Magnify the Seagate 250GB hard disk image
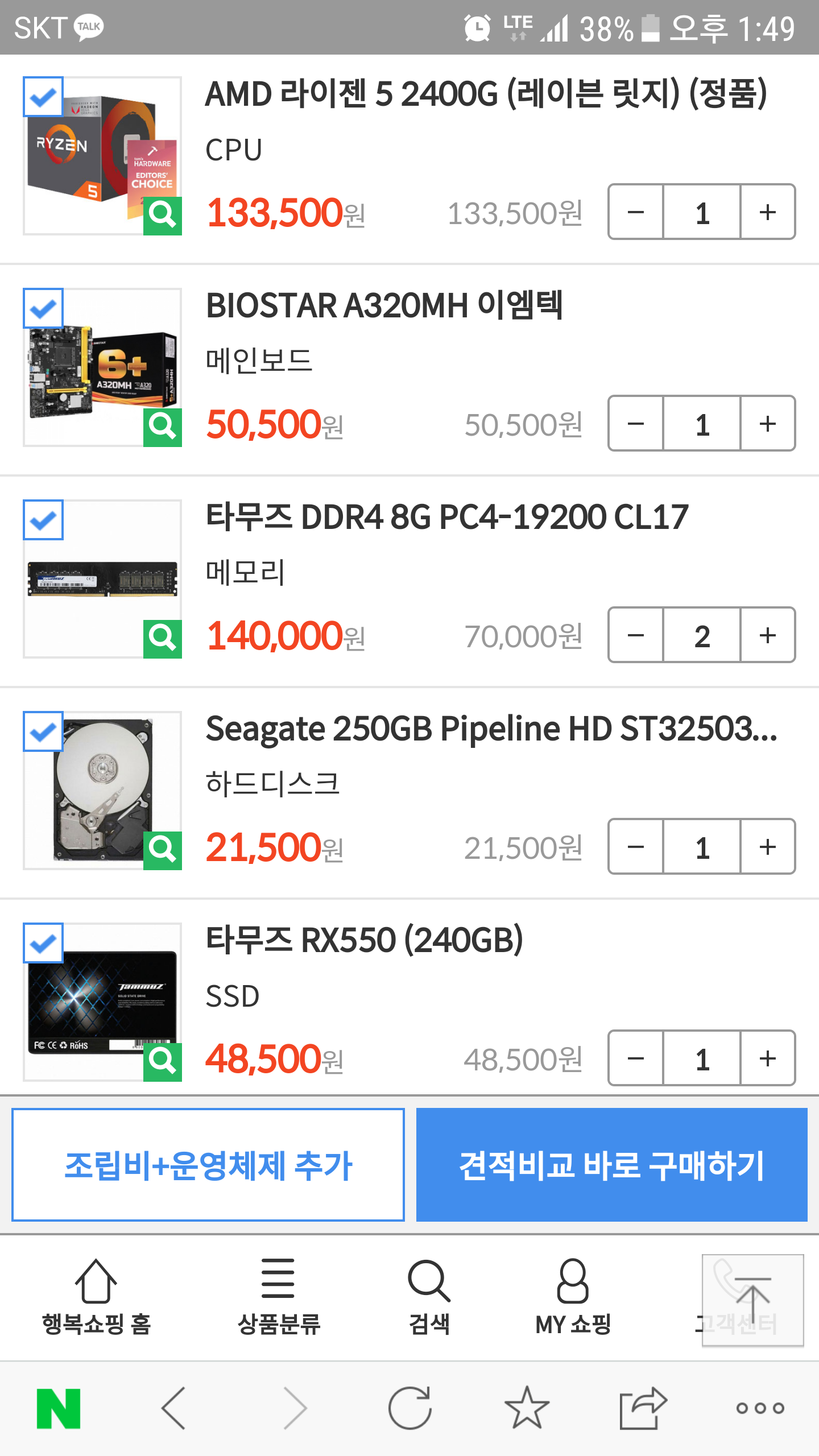The image size is (819, 1456). coord(163,850)
